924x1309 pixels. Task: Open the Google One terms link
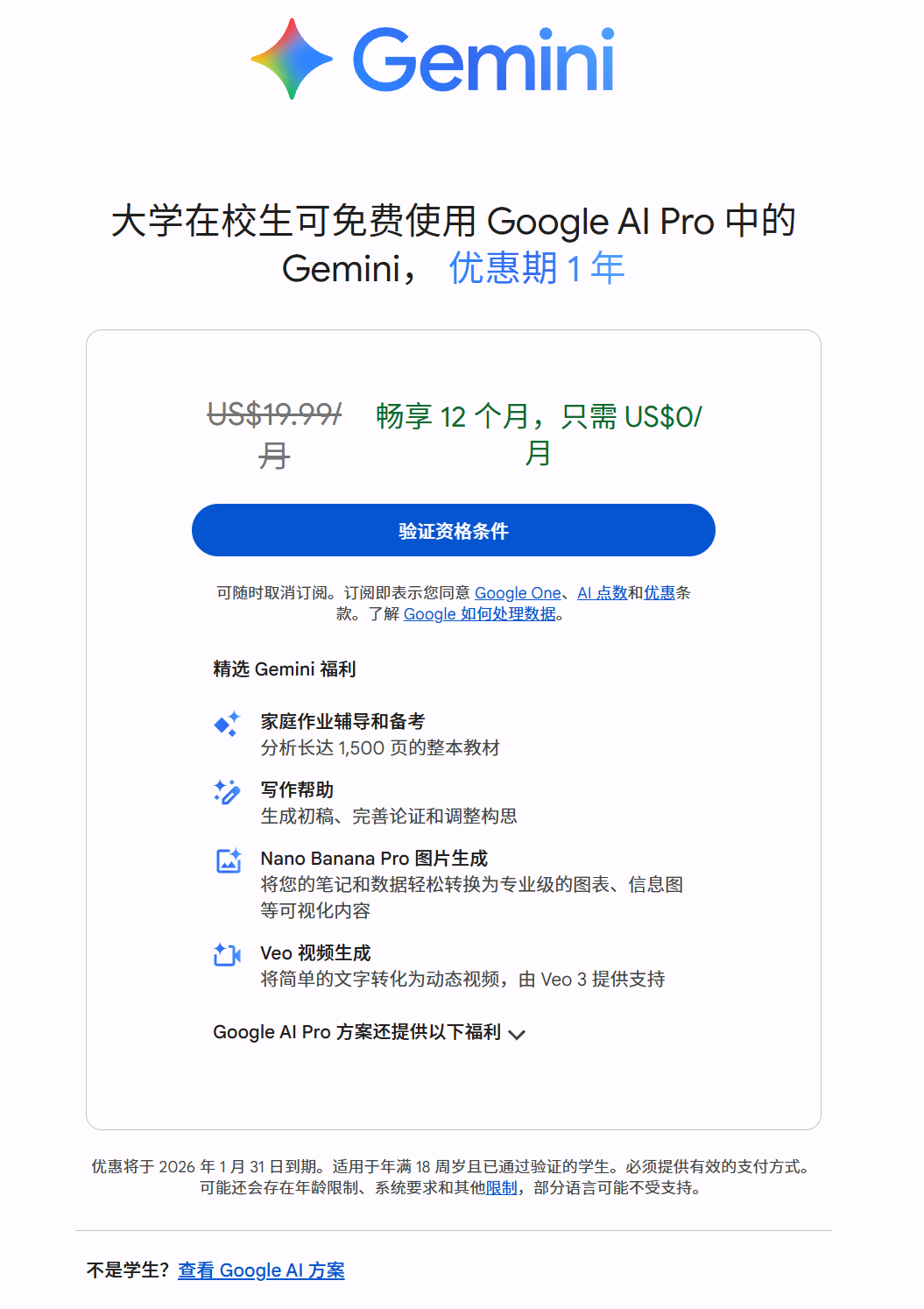tap(518, 593)
